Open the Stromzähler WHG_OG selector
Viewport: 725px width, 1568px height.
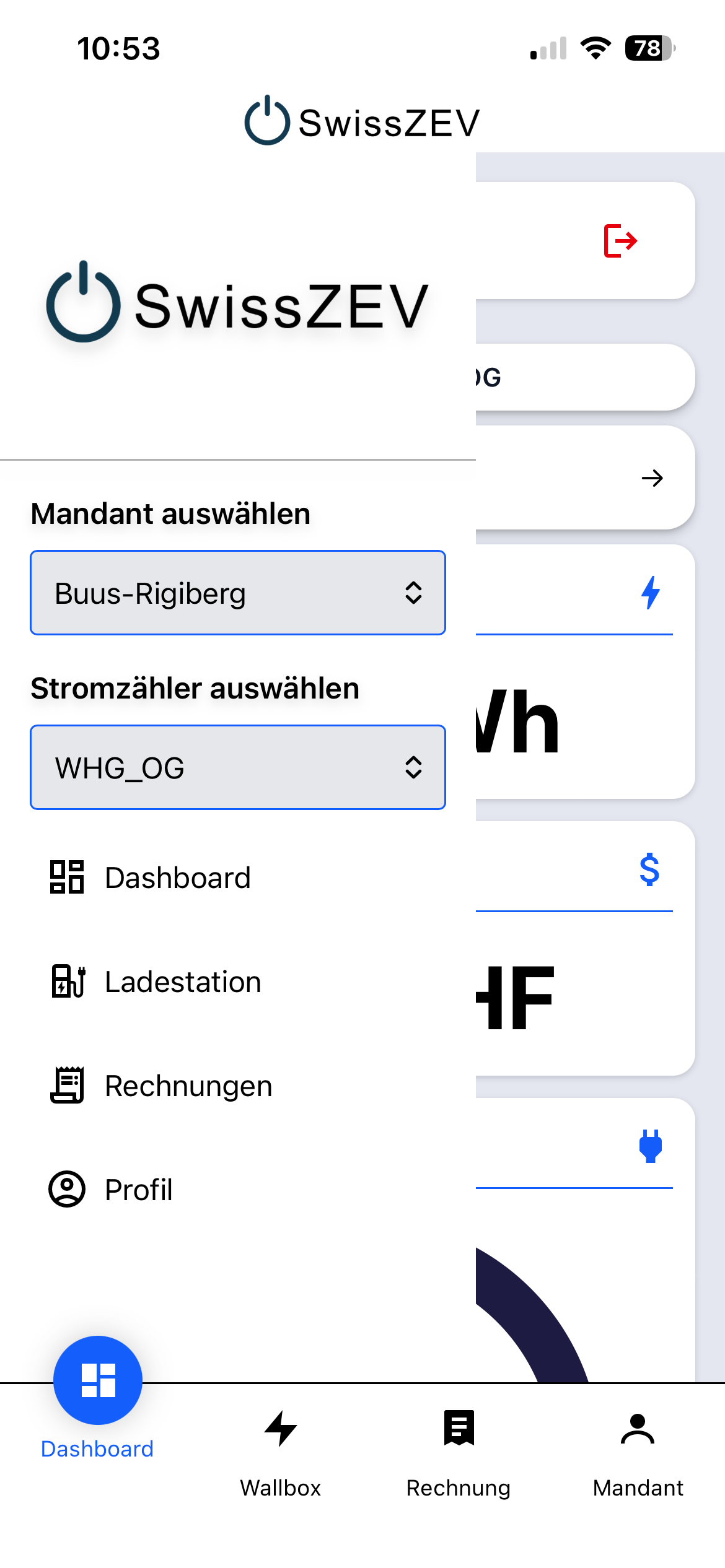coord(238,767)
